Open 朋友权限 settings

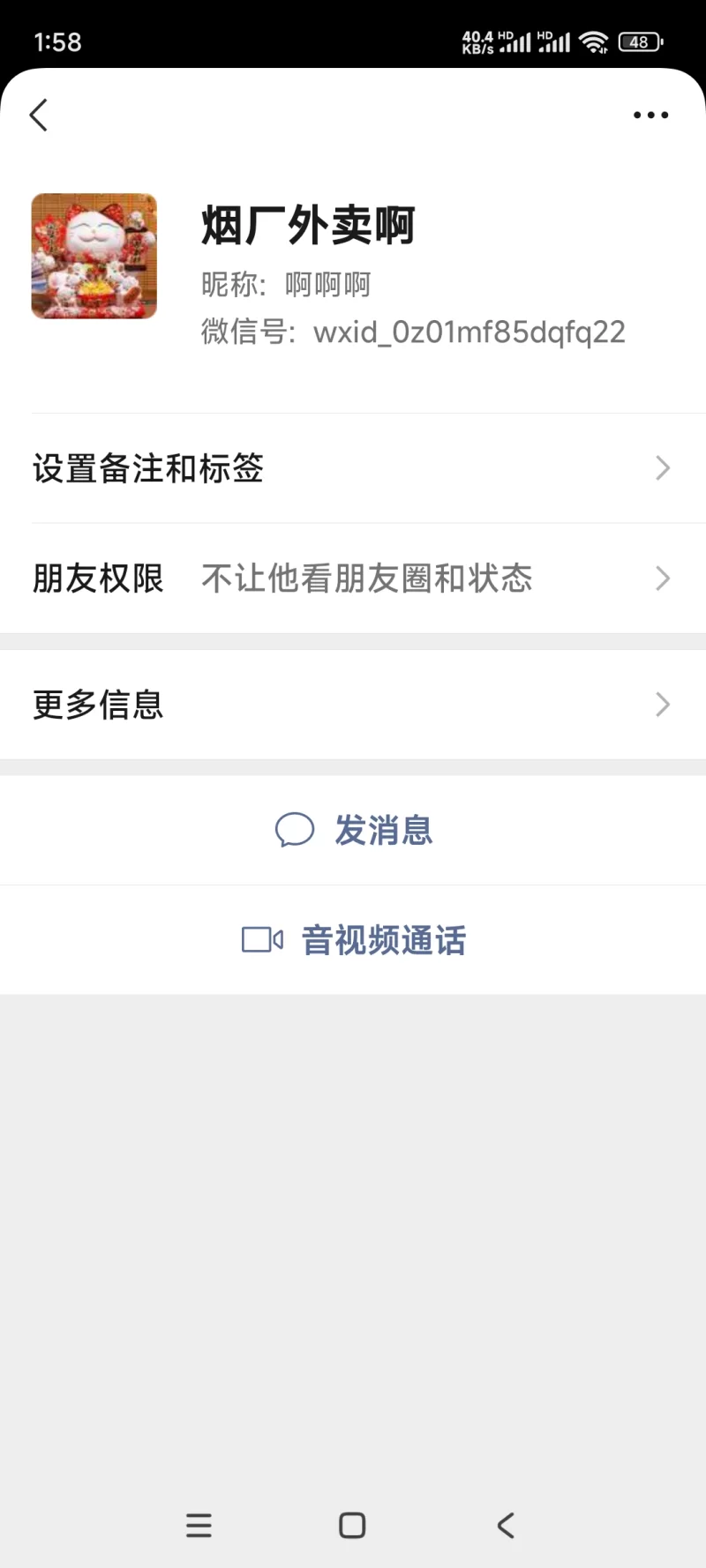pos(353,579)
